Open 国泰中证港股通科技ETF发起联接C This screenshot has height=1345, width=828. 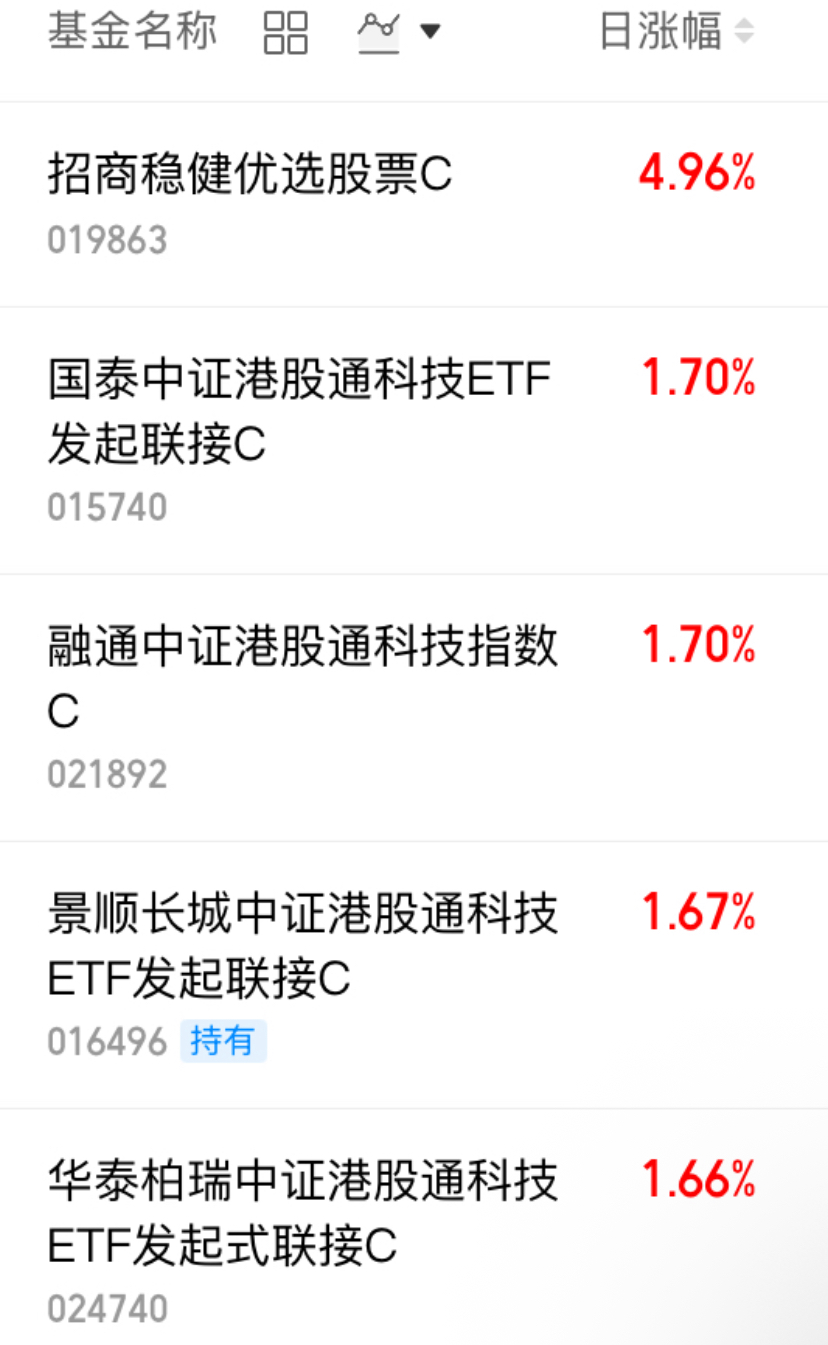414,441
